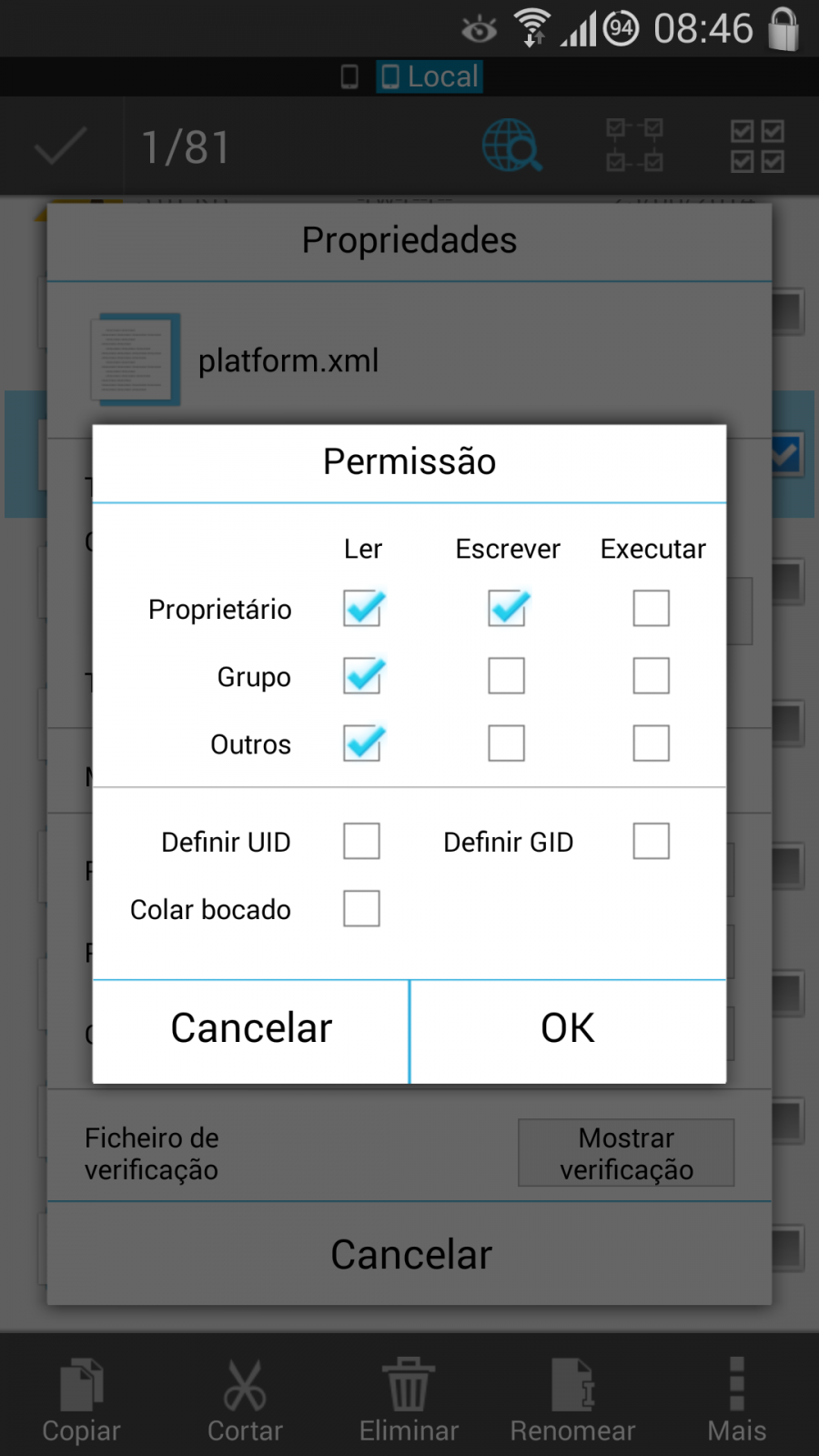819x1456 pixels.
Task: Uncheck Ler permission for Proprietário
Action: click(x=362, y=608)
